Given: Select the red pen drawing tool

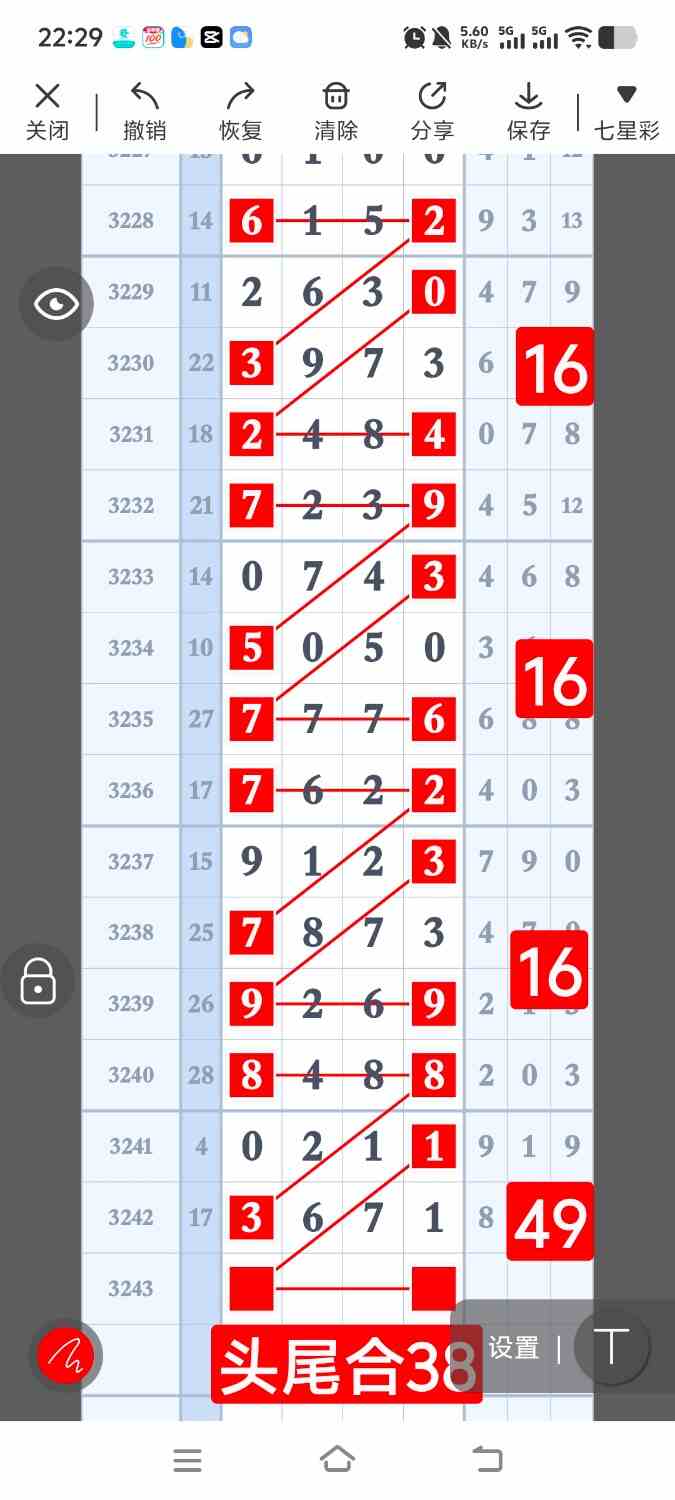Looking at the screenshot, I should (x=65, y=1356).
